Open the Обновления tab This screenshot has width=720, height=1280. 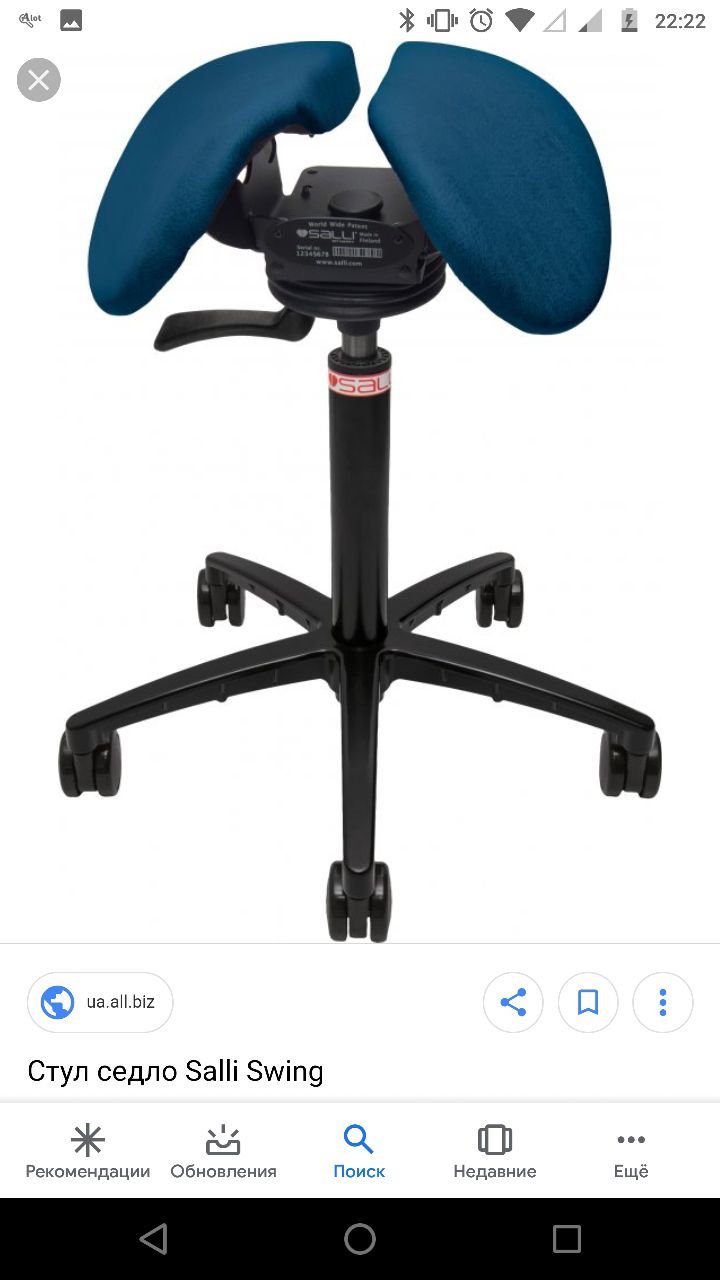tap(223, 1151)
